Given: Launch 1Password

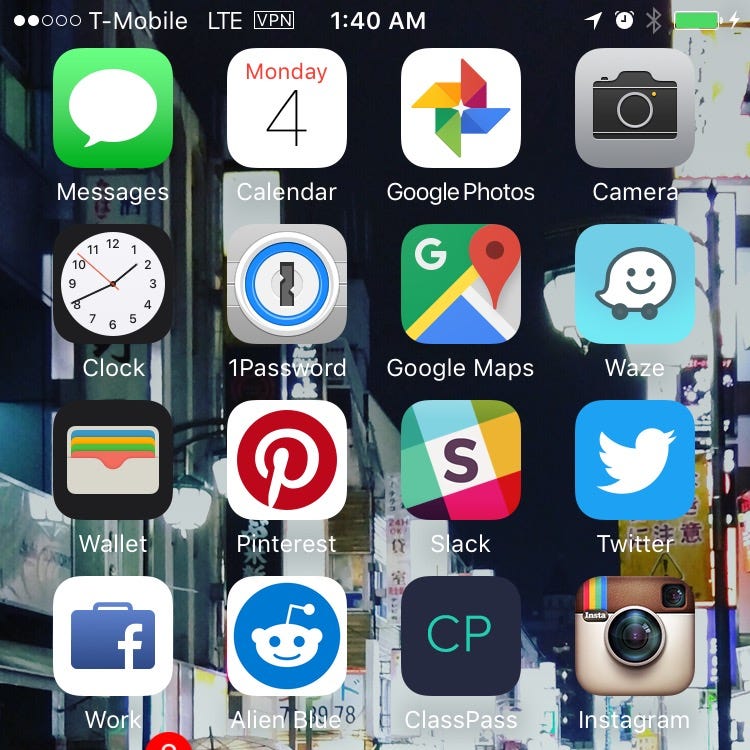Looking at the screenshot, I should pyautogui.click(x=287, y=284).
